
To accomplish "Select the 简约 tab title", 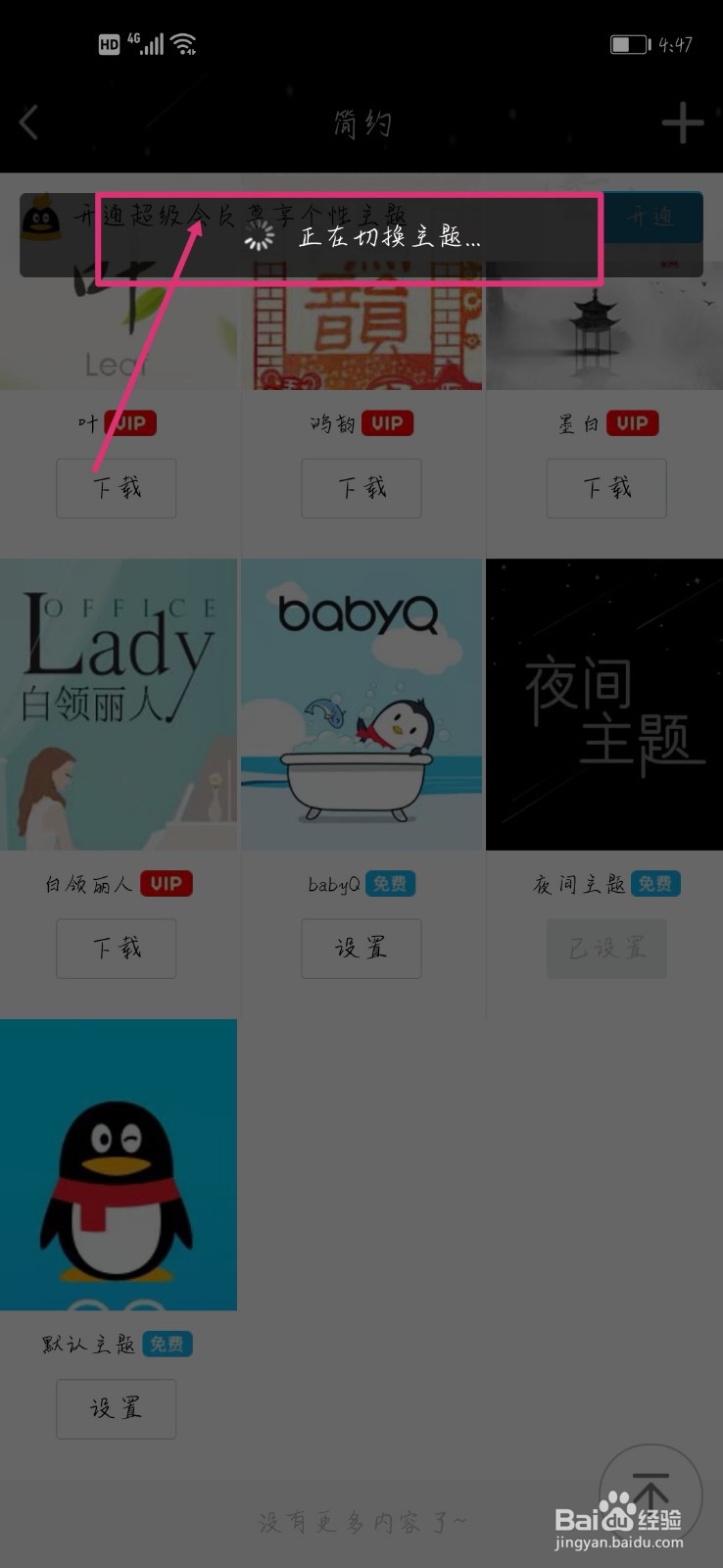I will [x=361, y=122].
